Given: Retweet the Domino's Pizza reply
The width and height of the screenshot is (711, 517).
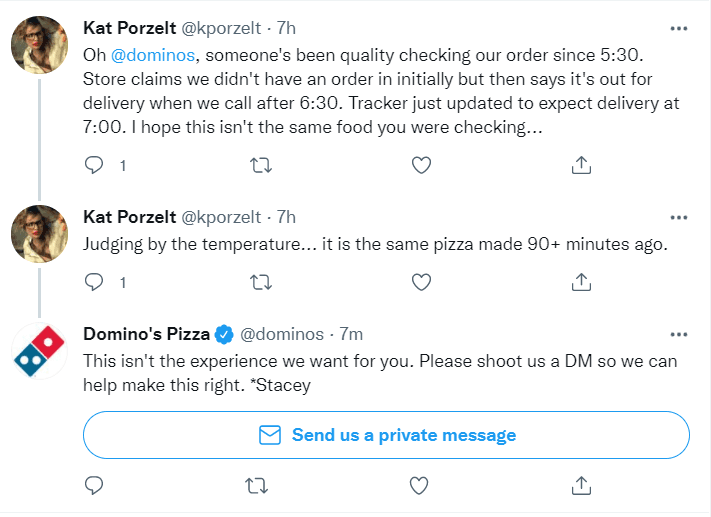Looking at the screenshot, I should (260, 486).
